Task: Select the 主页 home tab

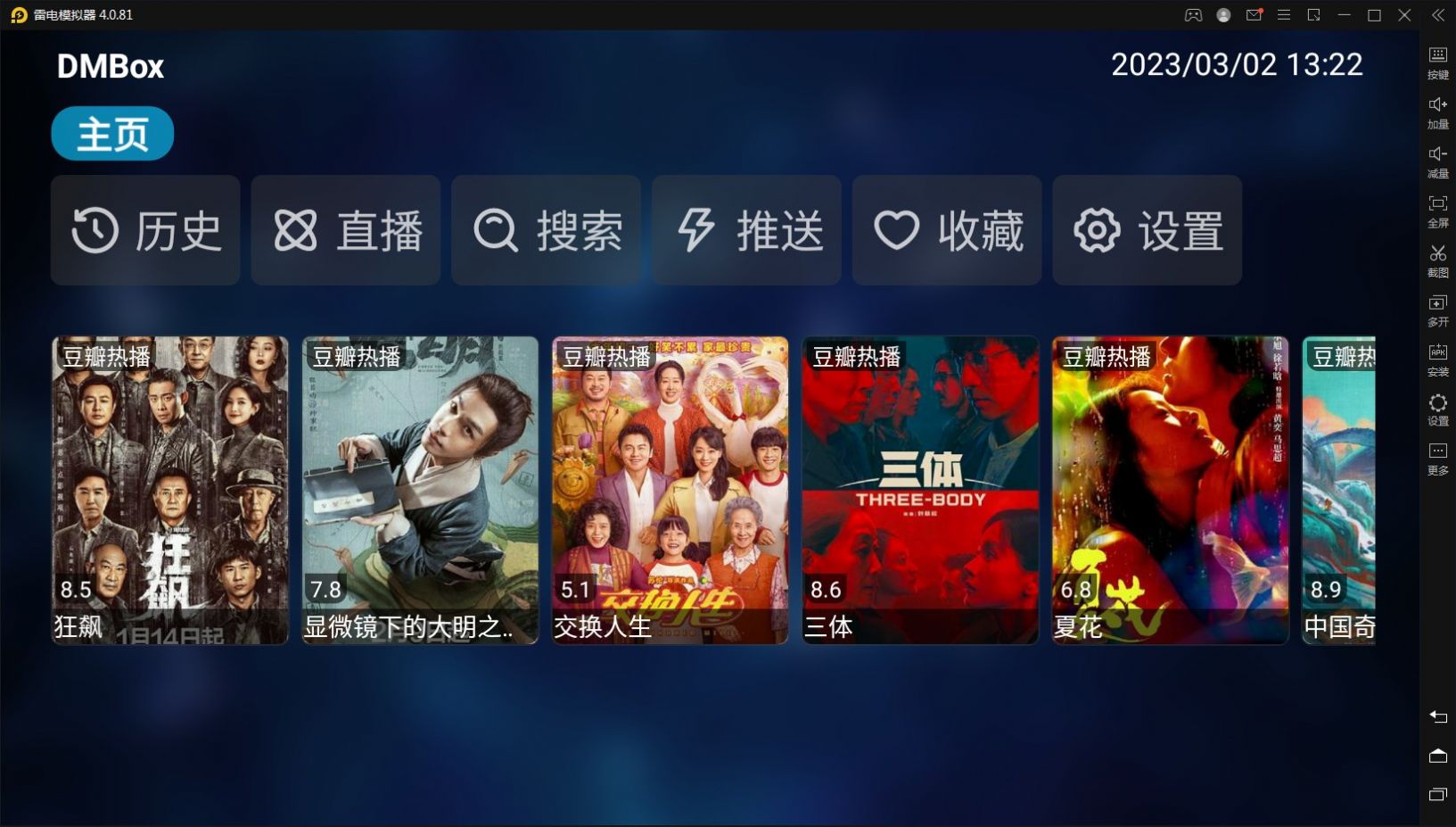Action: [112, 134]
